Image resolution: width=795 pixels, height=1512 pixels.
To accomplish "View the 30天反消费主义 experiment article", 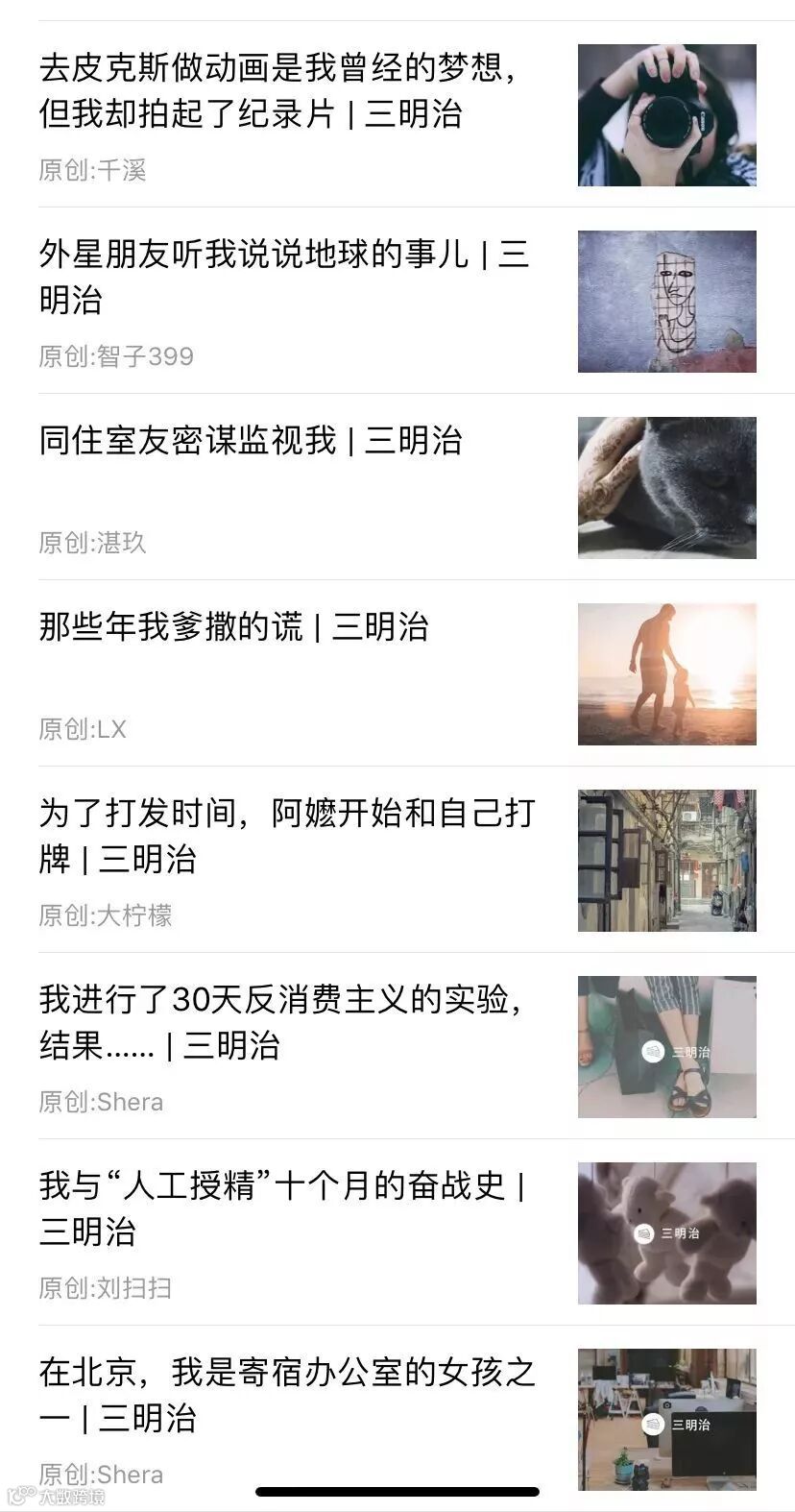I will click(x=280, y=1022).
